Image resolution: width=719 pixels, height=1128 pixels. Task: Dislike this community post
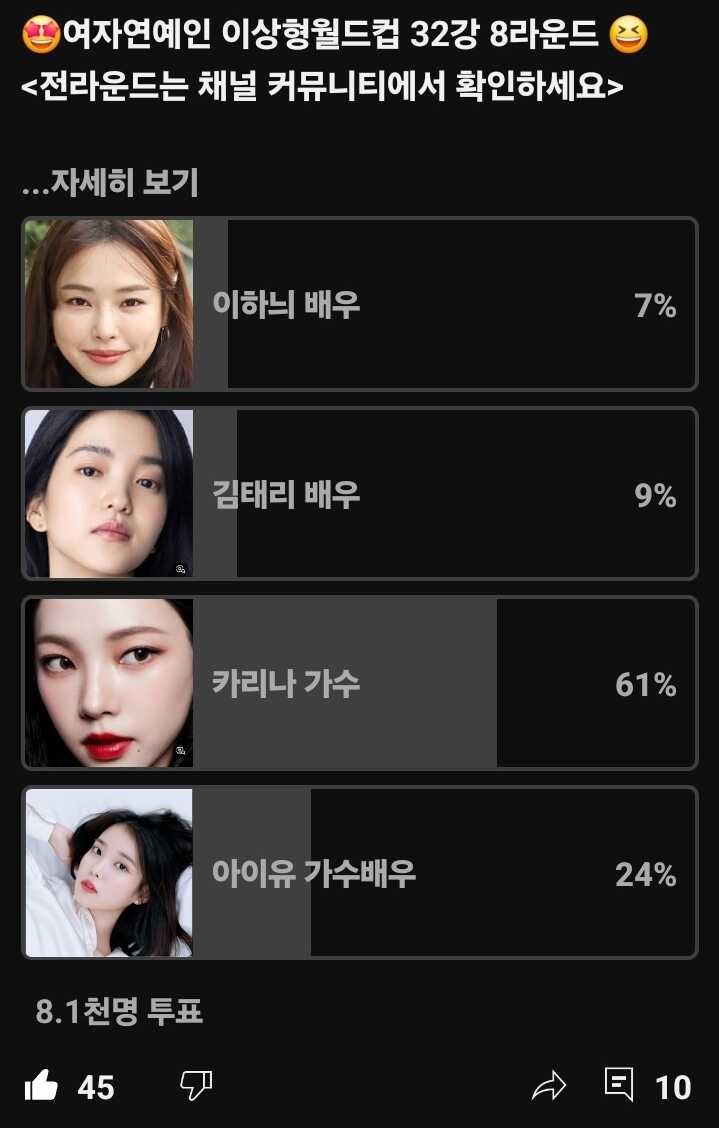click(x=196, y=1086)
